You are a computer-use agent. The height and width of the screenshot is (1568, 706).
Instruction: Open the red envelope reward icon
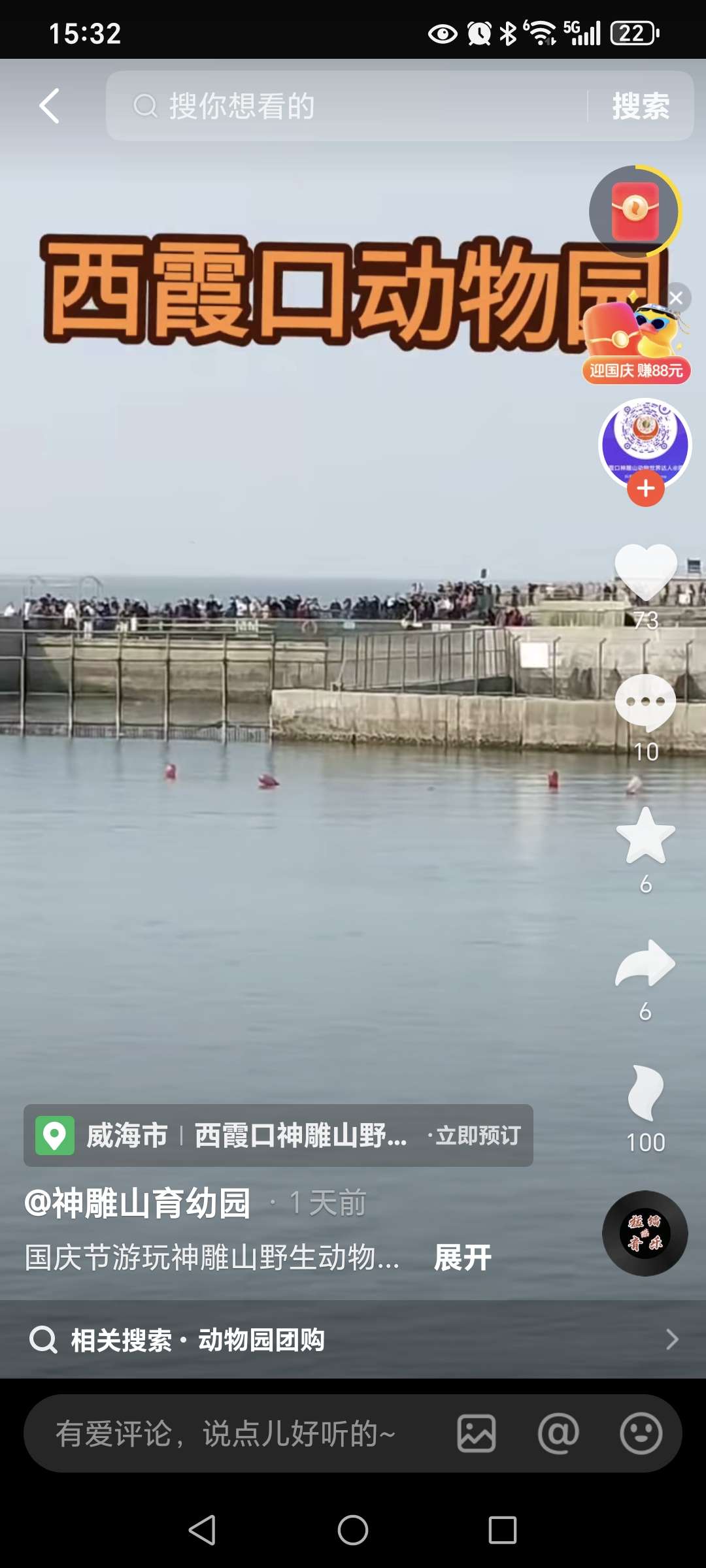[x=634, y=211]
